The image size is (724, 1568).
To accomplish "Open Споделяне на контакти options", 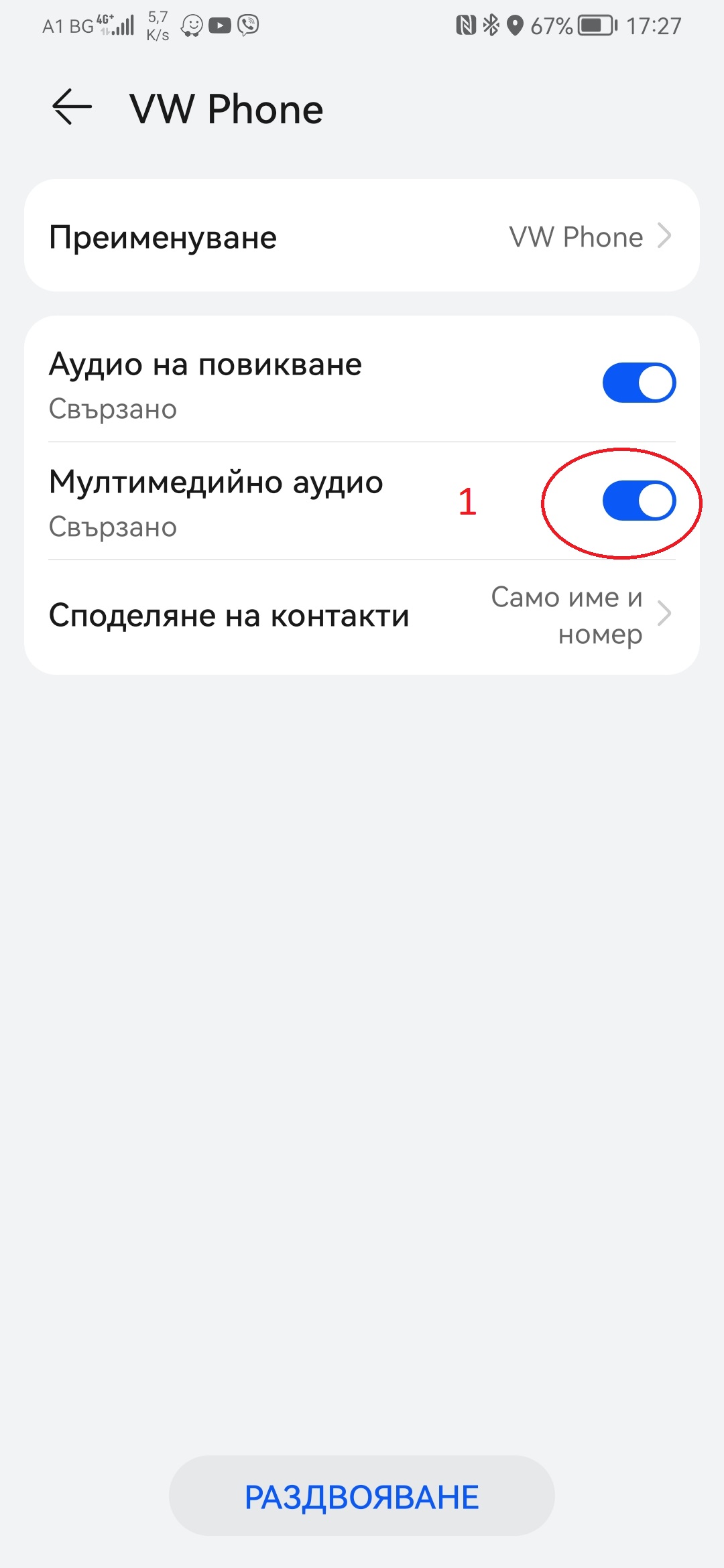I will coord(362,615).
